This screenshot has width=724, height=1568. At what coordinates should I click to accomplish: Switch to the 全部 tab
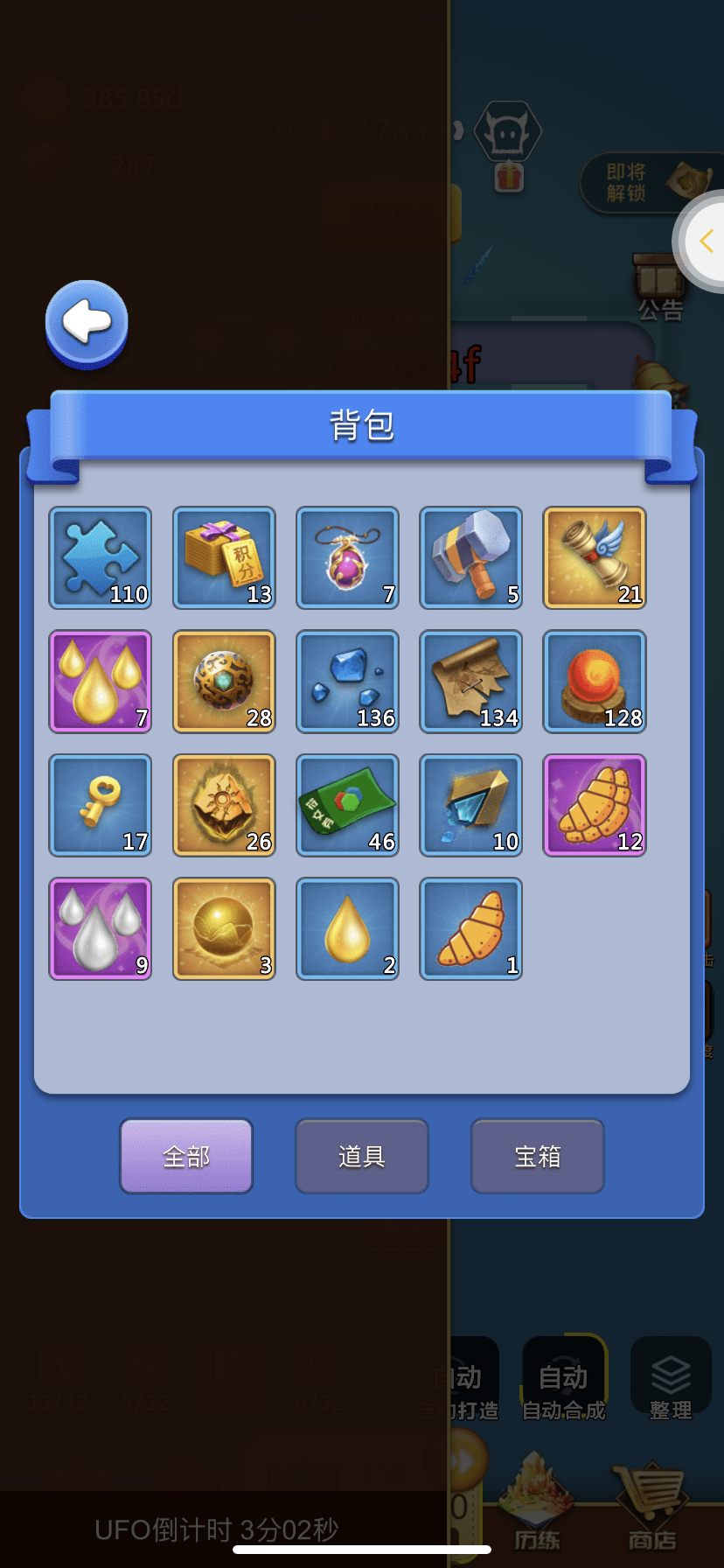[x=186, y=1156]
